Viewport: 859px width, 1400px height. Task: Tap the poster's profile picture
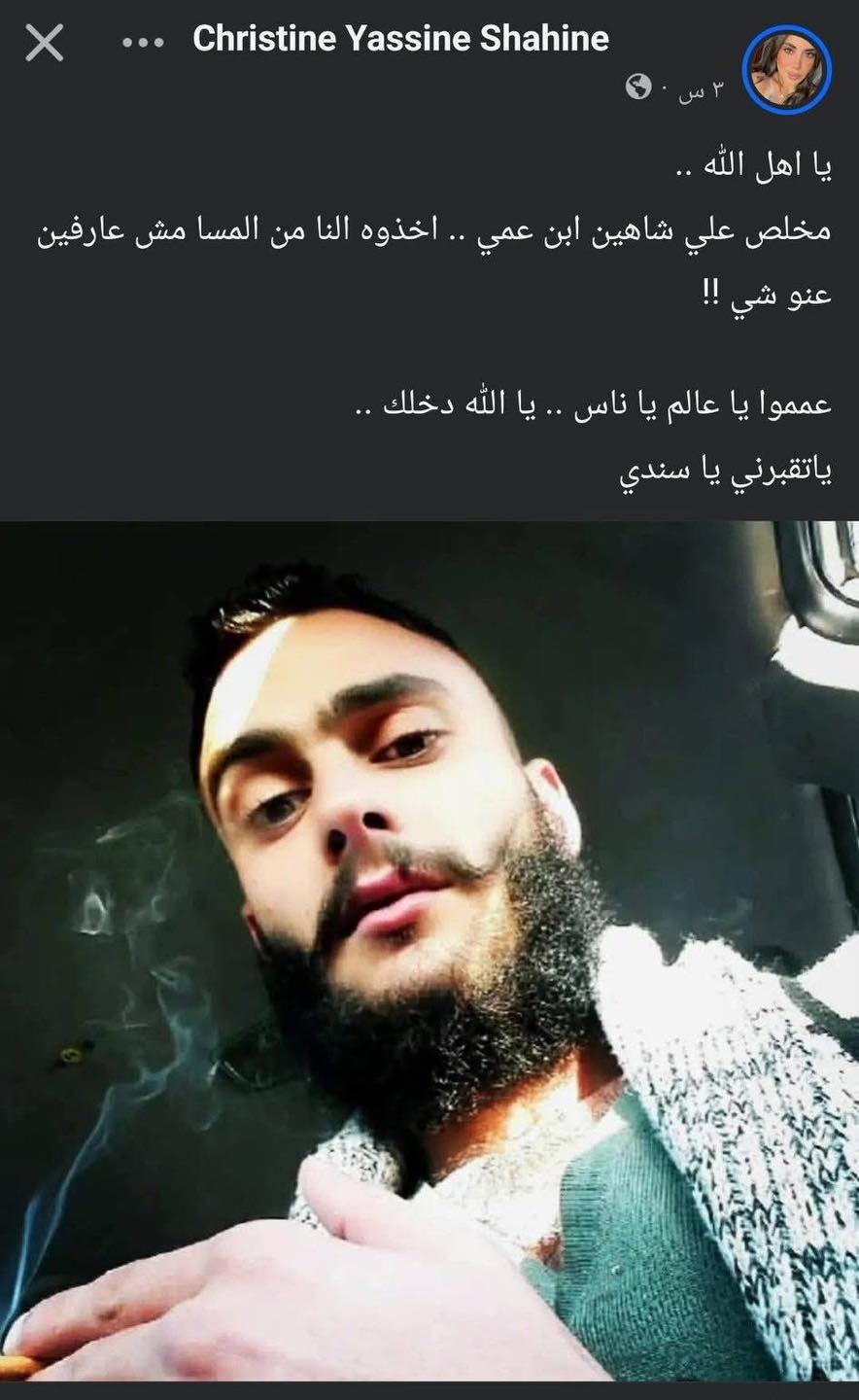click(786, 68)
